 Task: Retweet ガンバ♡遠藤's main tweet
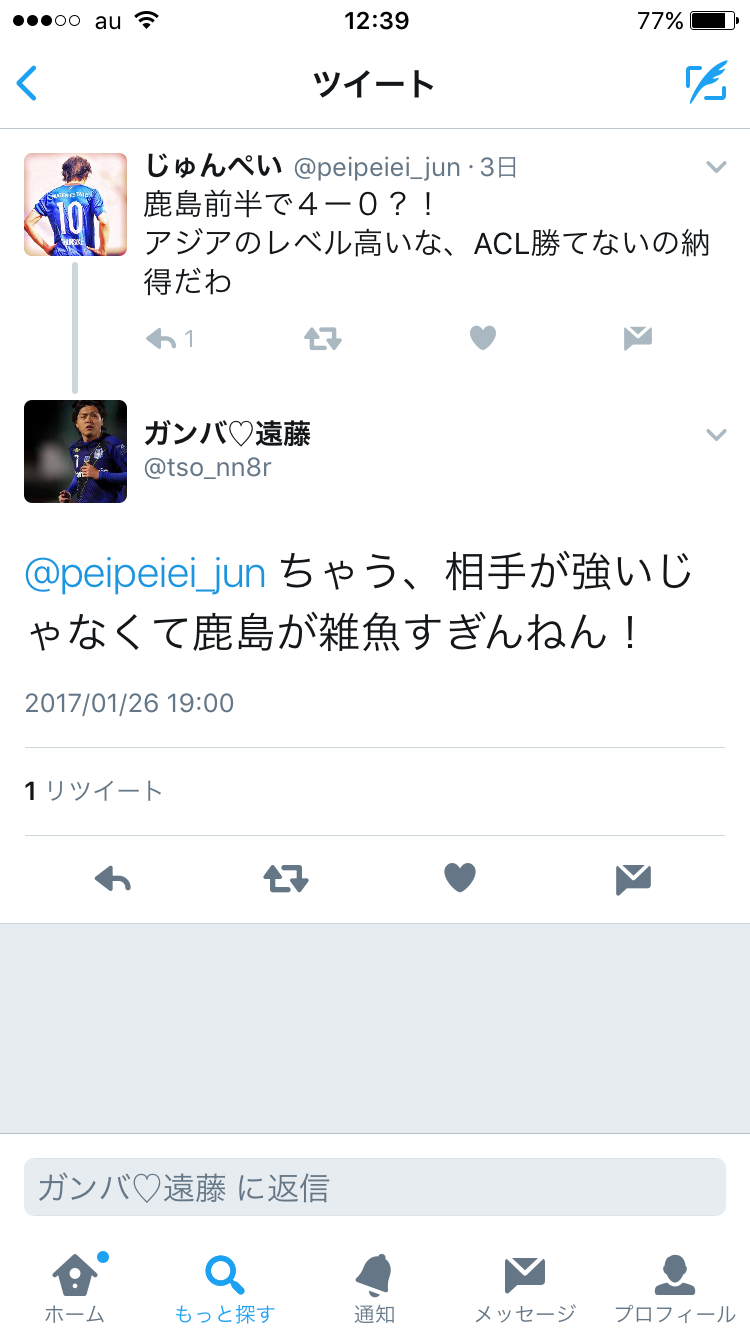point(286,879)
